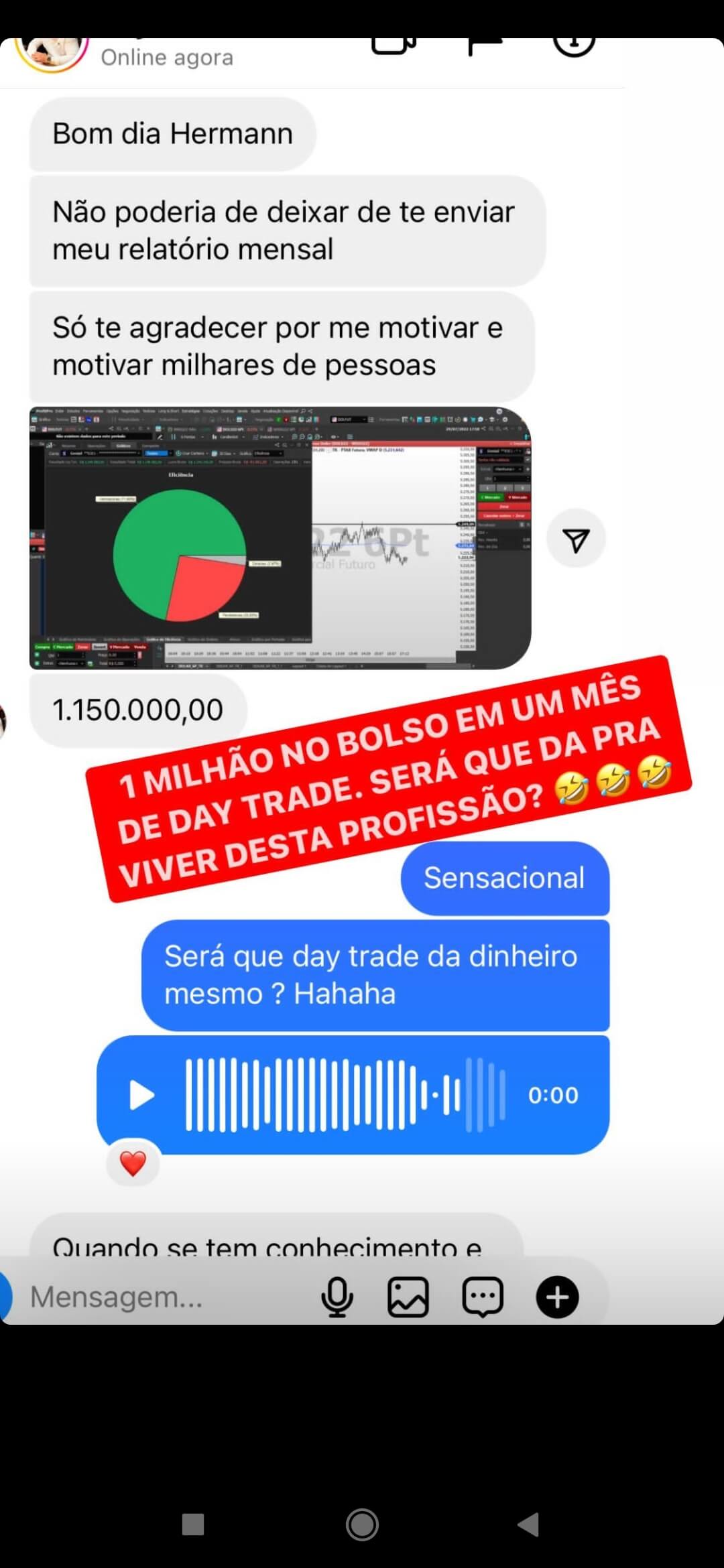724x1568 pixels.
Task: Tap the system back button
Action: click(x=529, y=1524)
